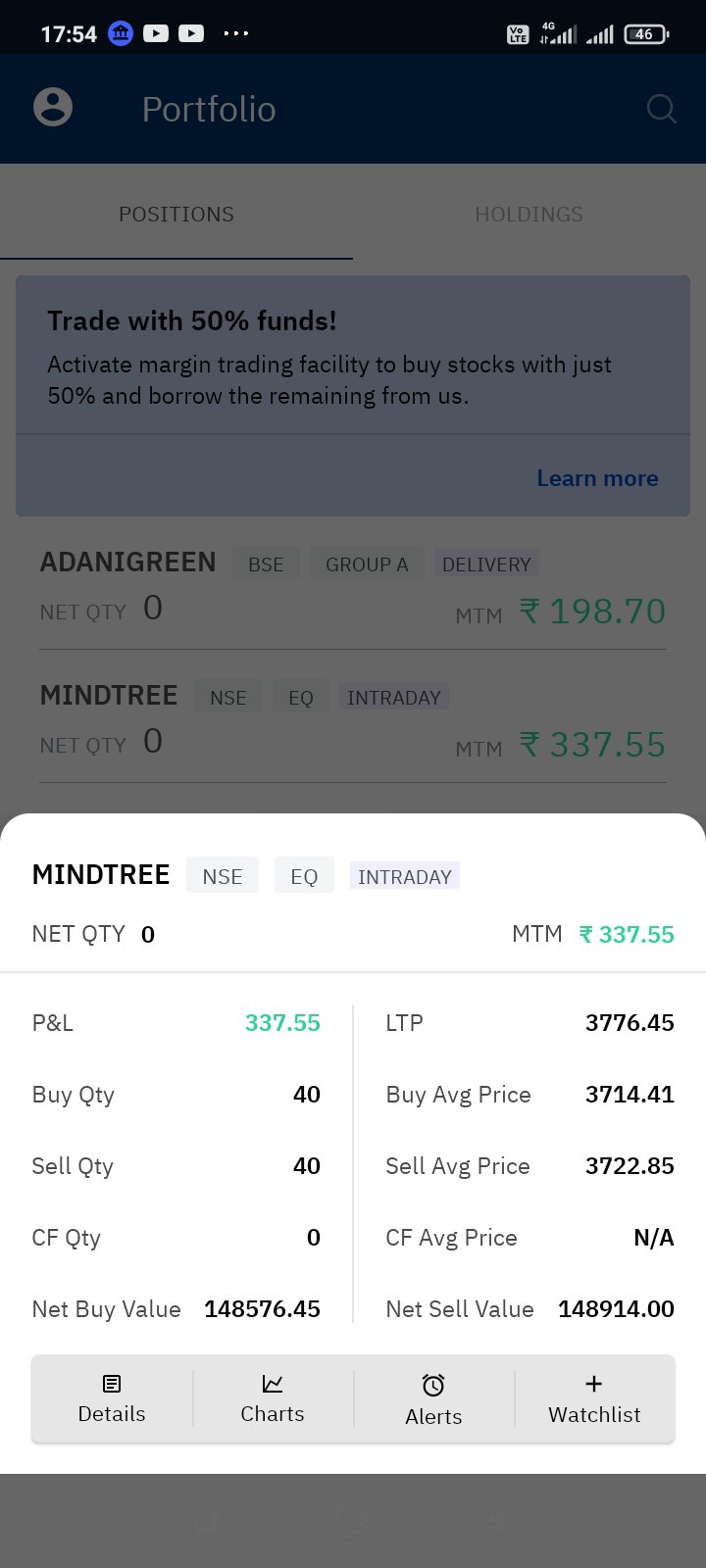Open the ADANIGREEN position row
The image size is (706, 1568).
[x=353, y=588]
